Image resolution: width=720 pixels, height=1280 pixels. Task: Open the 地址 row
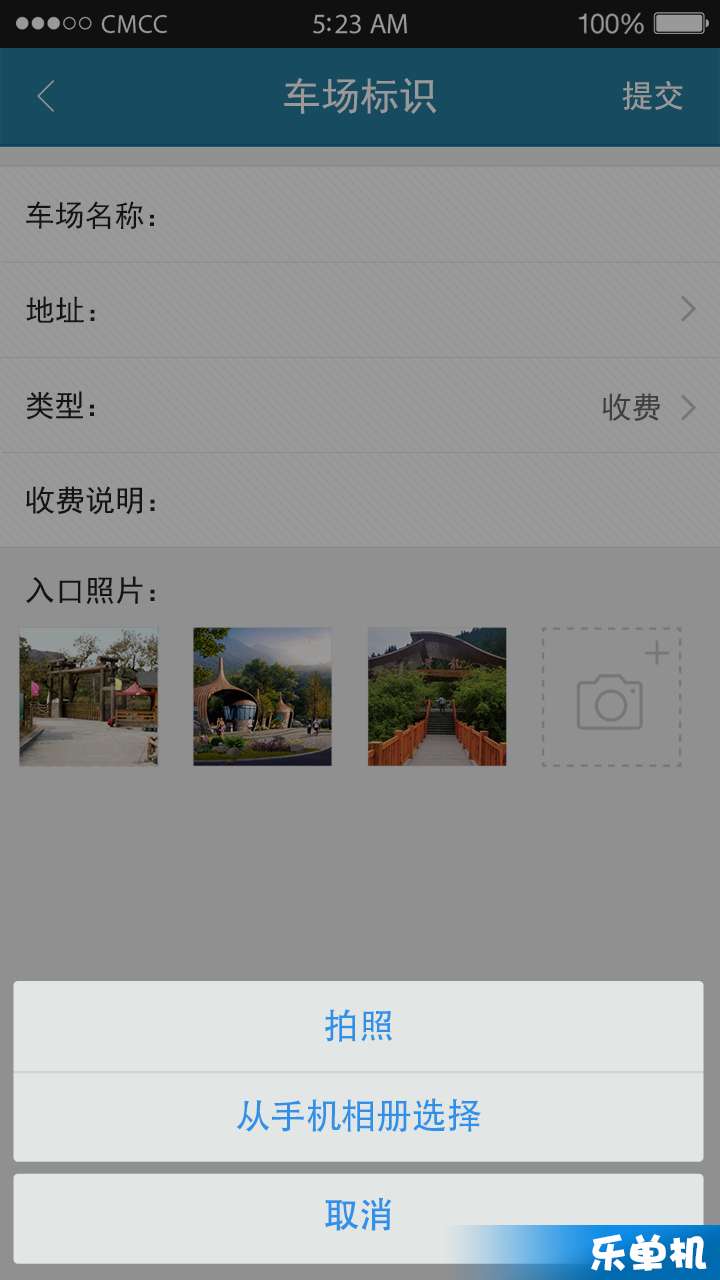pos(360,310)
